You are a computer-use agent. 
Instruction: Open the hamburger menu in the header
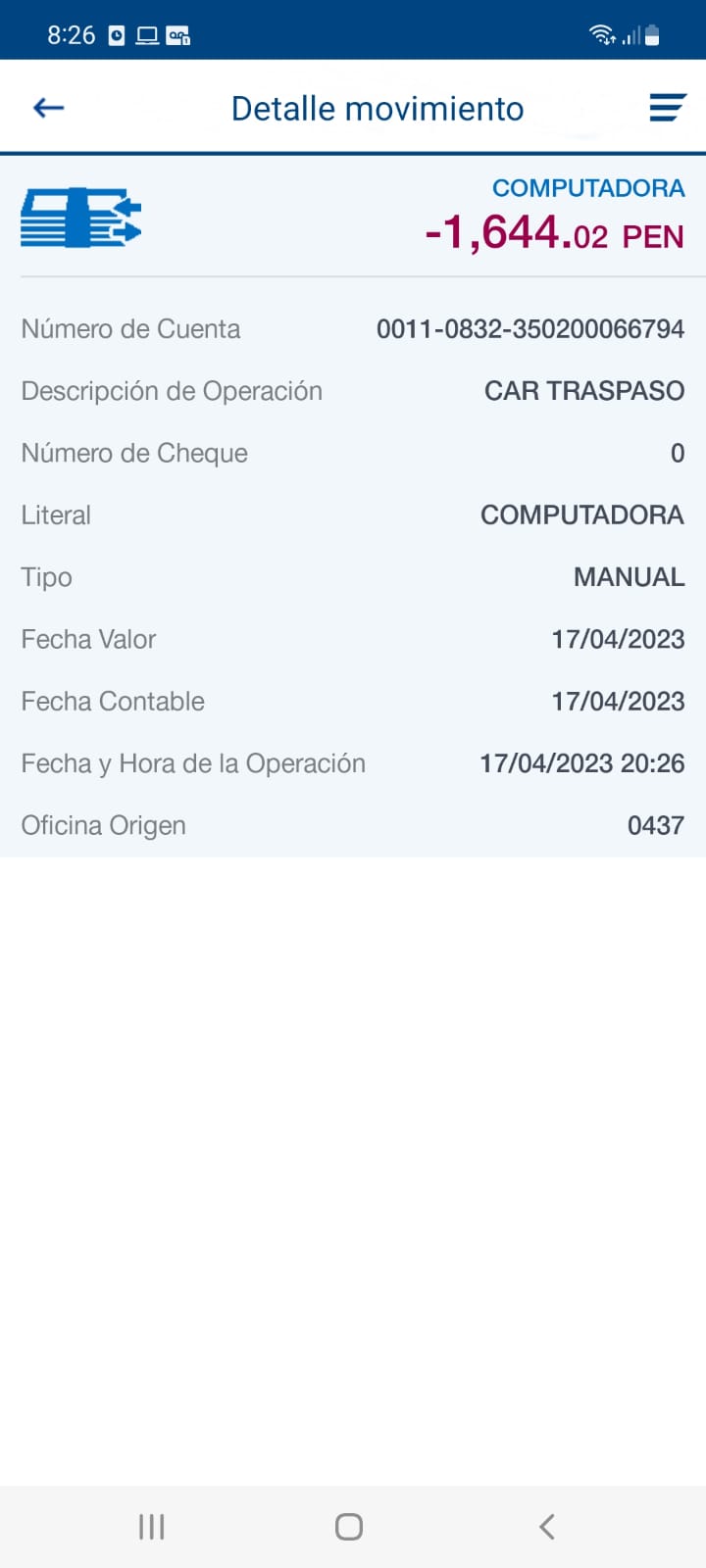(x=668, y=108)
